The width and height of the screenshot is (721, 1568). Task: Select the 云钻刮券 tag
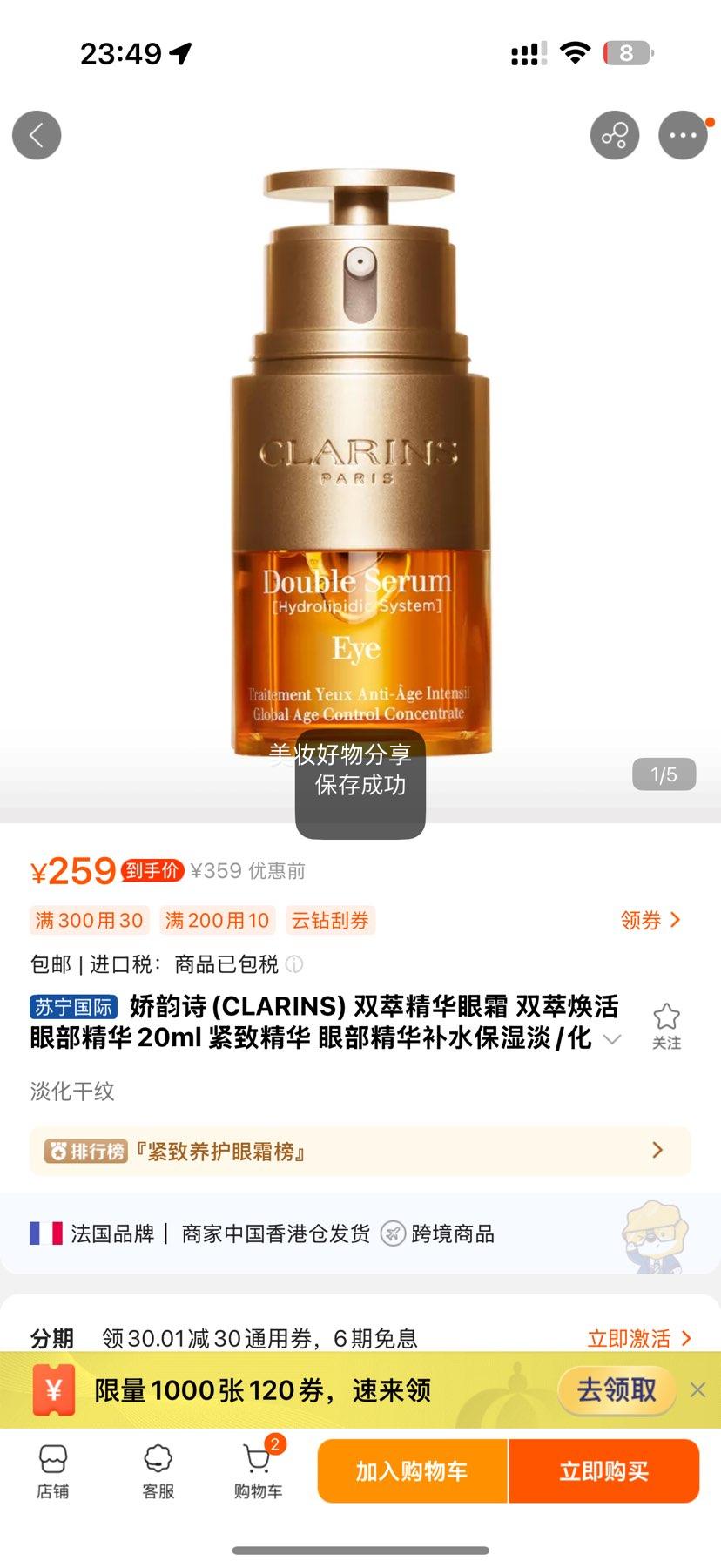(x=331, y=920)
